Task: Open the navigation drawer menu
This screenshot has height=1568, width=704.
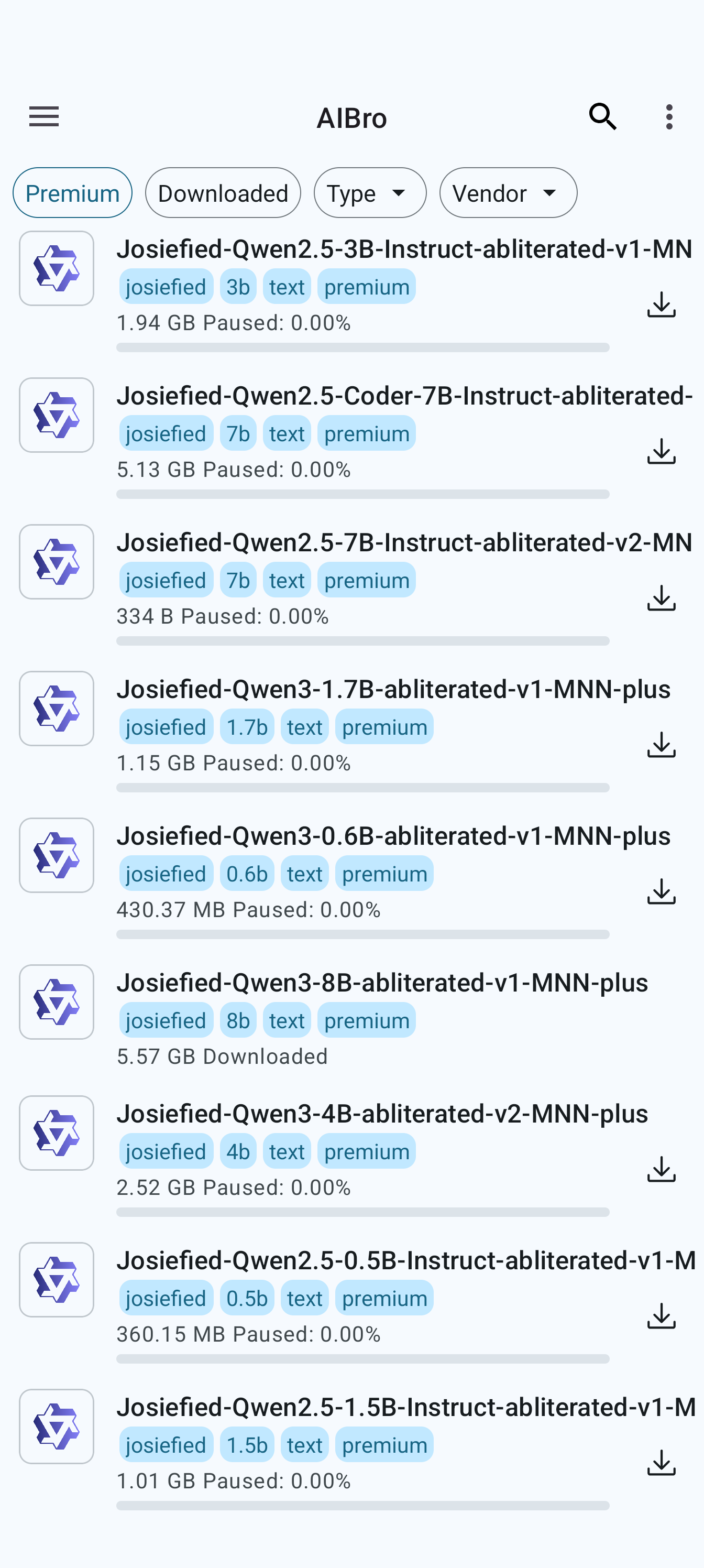Action: pos(43,117)
